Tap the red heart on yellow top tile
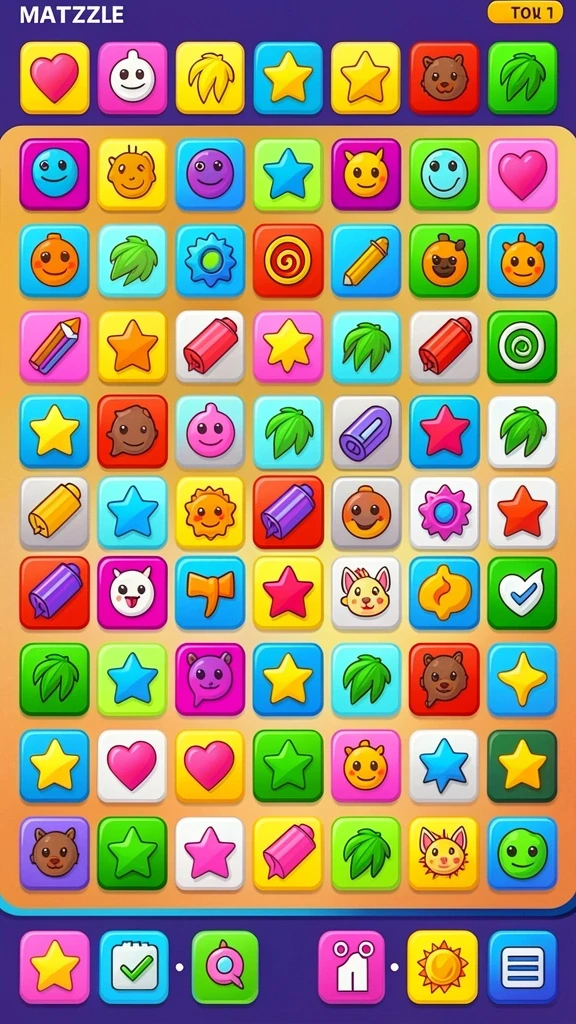576x1024 pixels. tap(54, 78)
